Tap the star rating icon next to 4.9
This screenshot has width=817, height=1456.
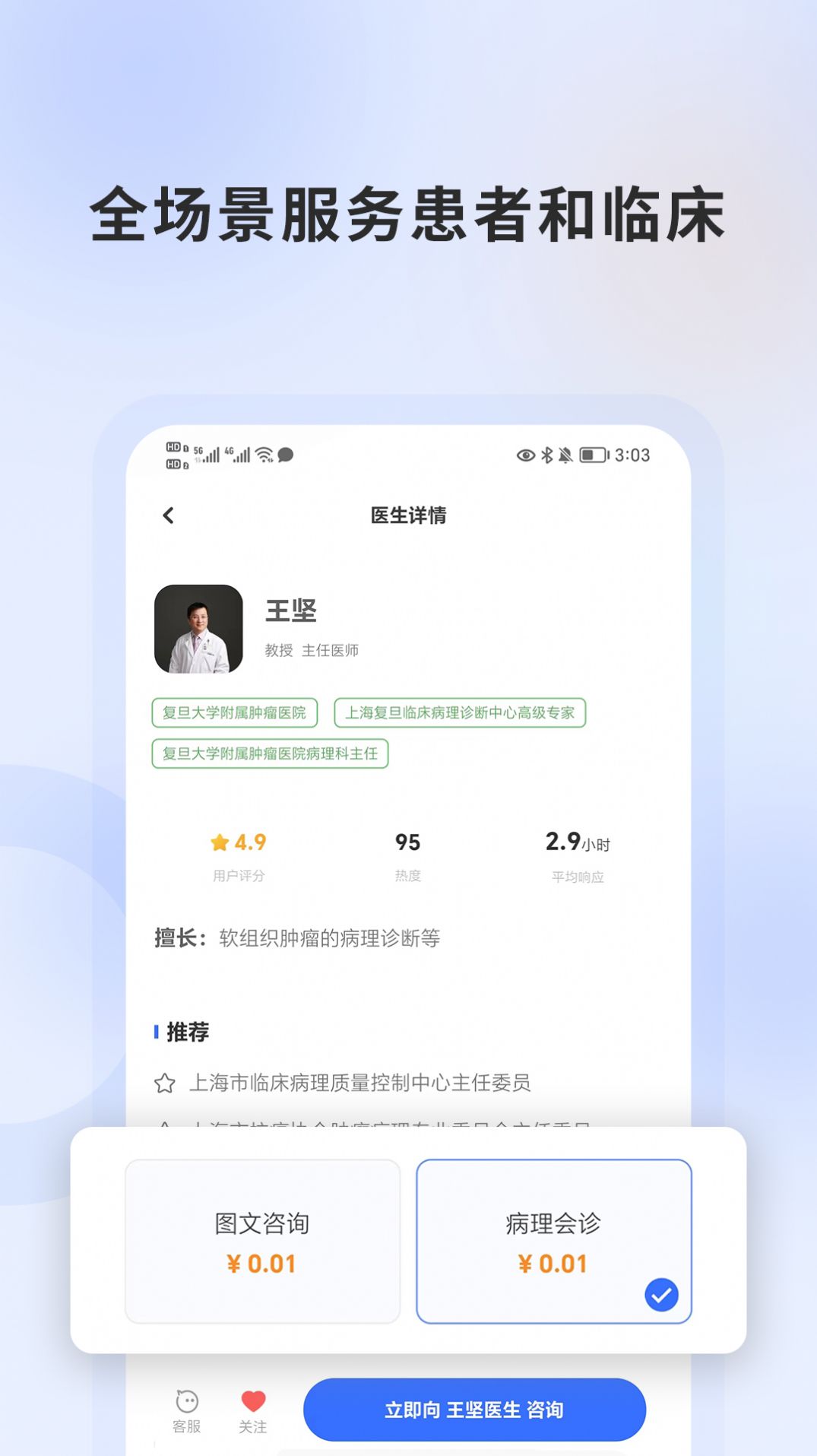[x=219, y=841]
